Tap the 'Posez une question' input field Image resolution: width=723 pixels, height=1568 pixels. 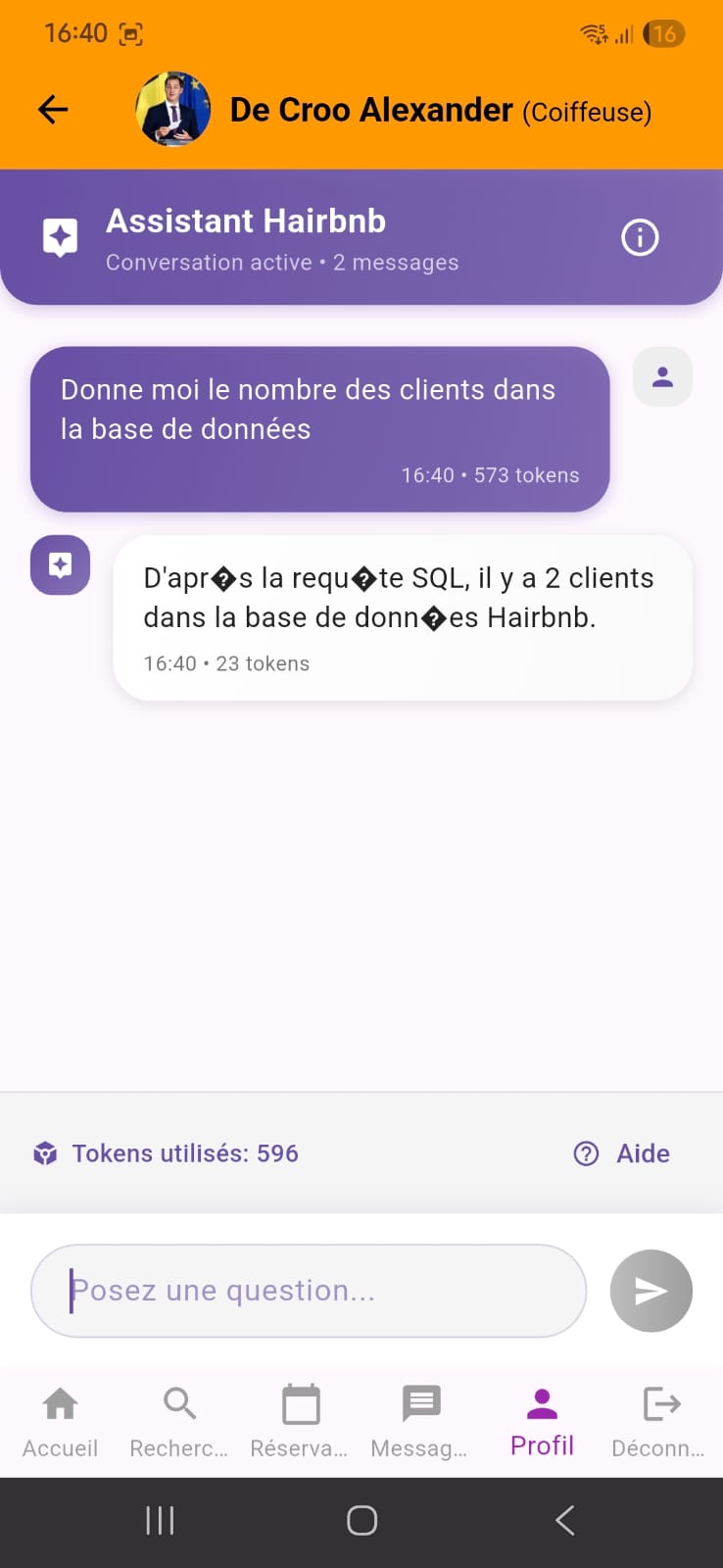pyautogui.click(x=309, y=1291)
